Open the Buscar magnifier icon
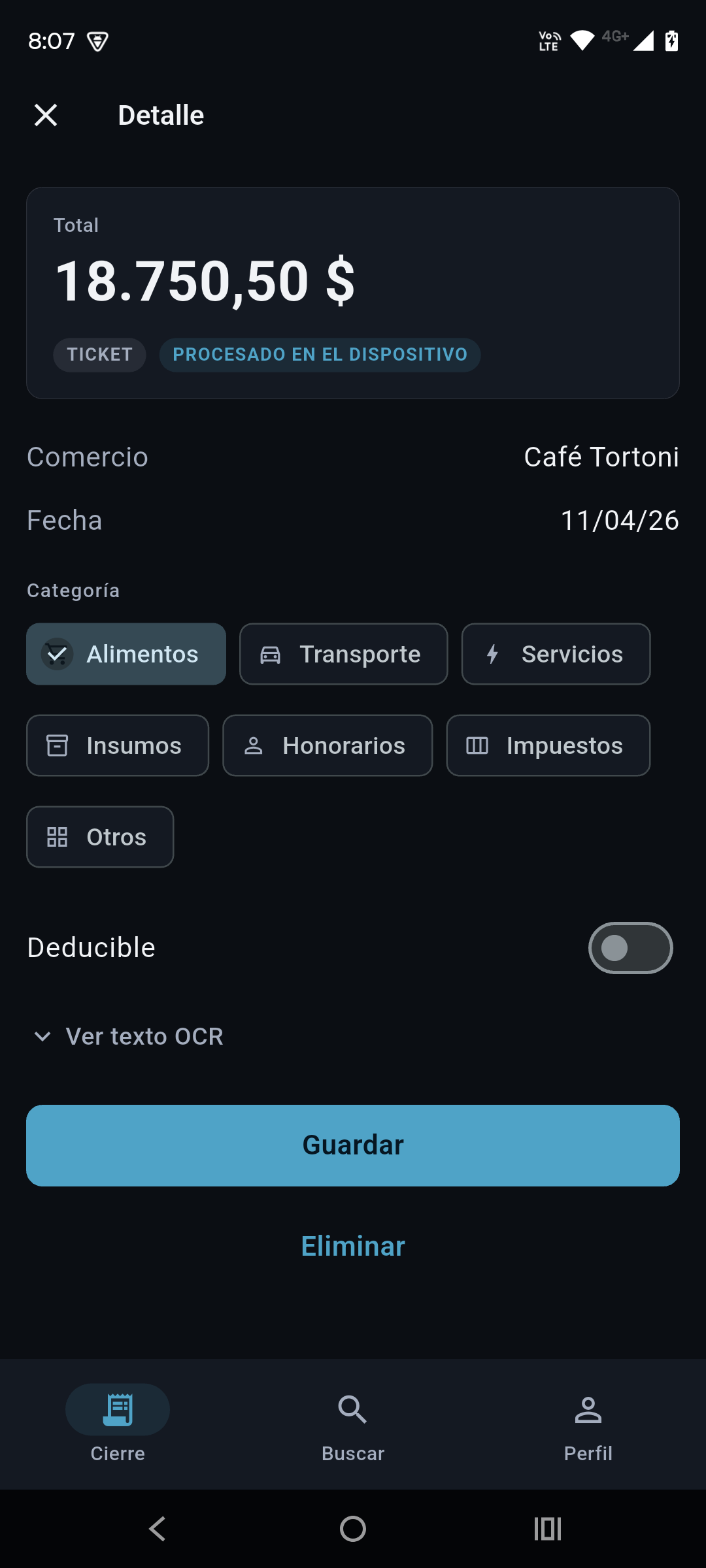The height and width of the screenshot is (1568, 706). (x=352, y=1409)
